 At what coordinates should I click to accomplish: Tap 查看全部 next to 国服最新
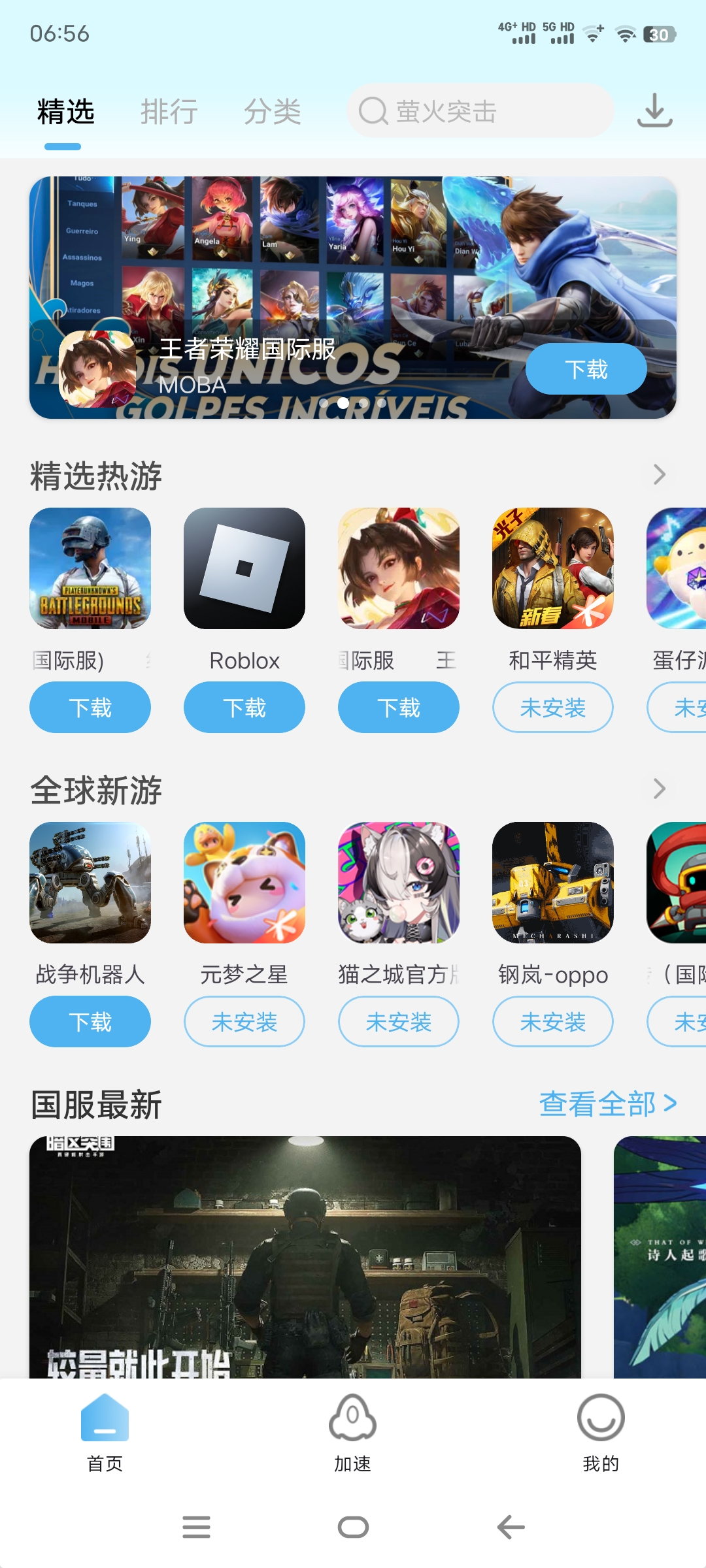coord(607,1103)
